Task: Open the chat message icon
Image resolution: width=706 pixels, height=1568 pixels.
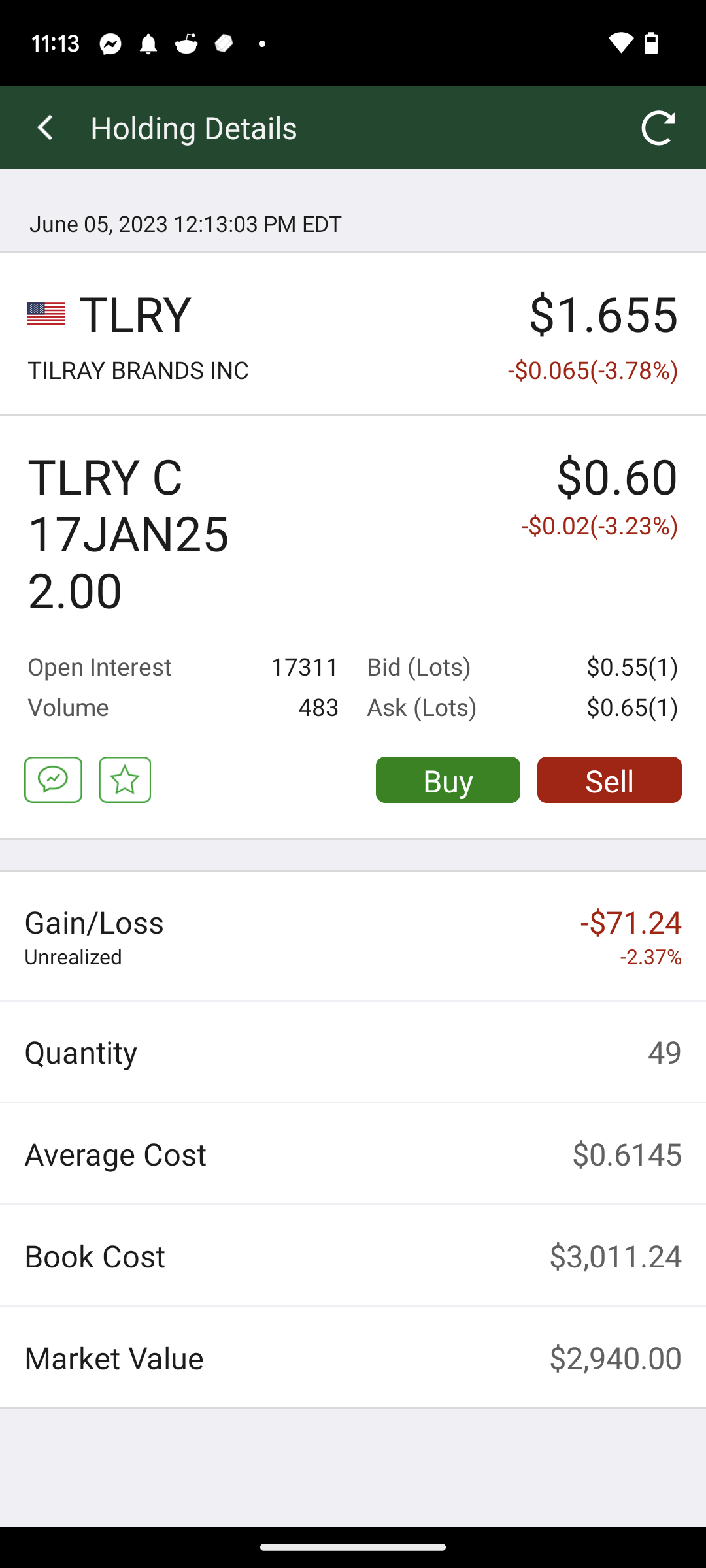Action: click(54, 779)
